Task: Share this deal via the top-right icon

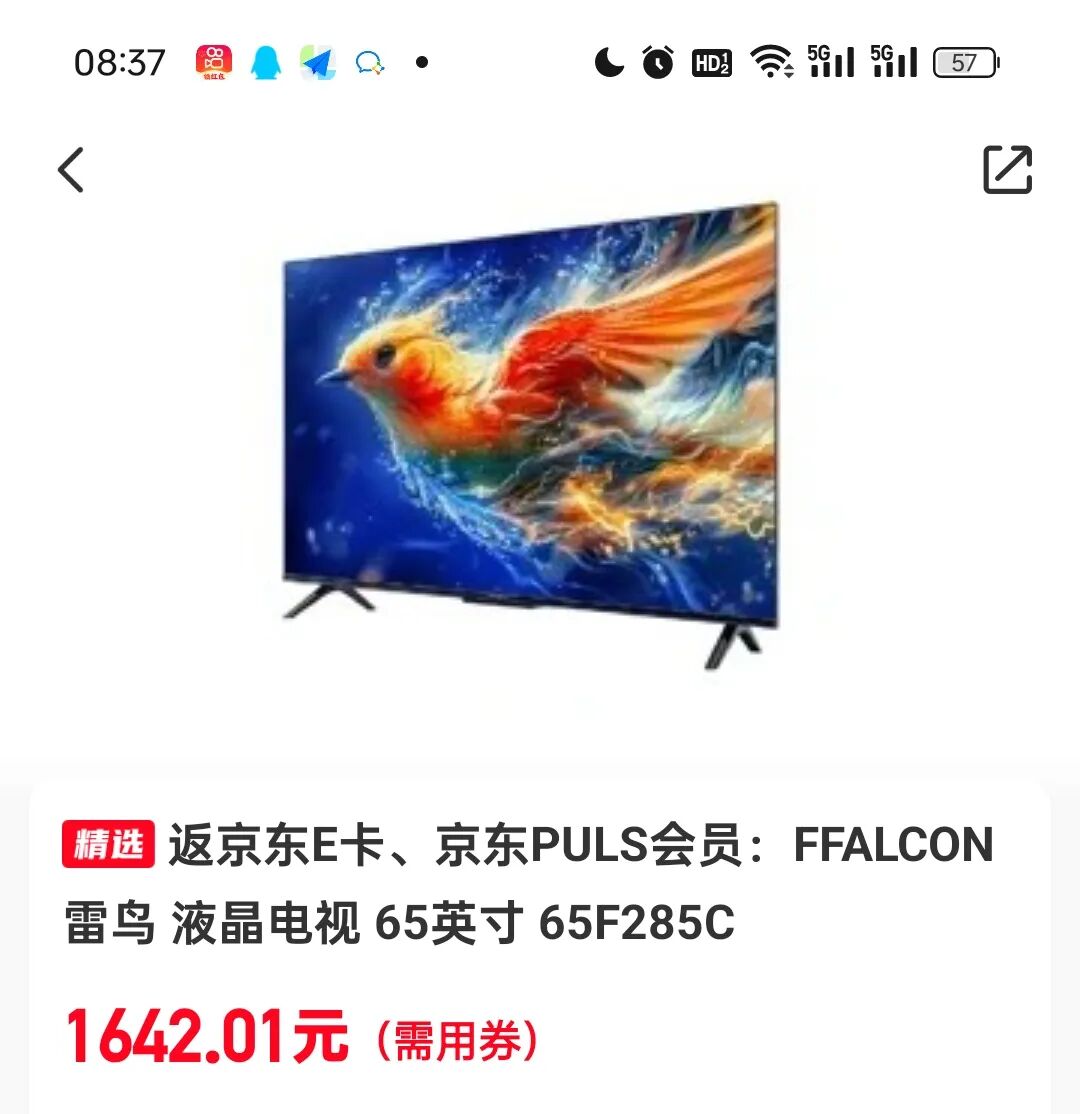Action: click(1007, 170)
